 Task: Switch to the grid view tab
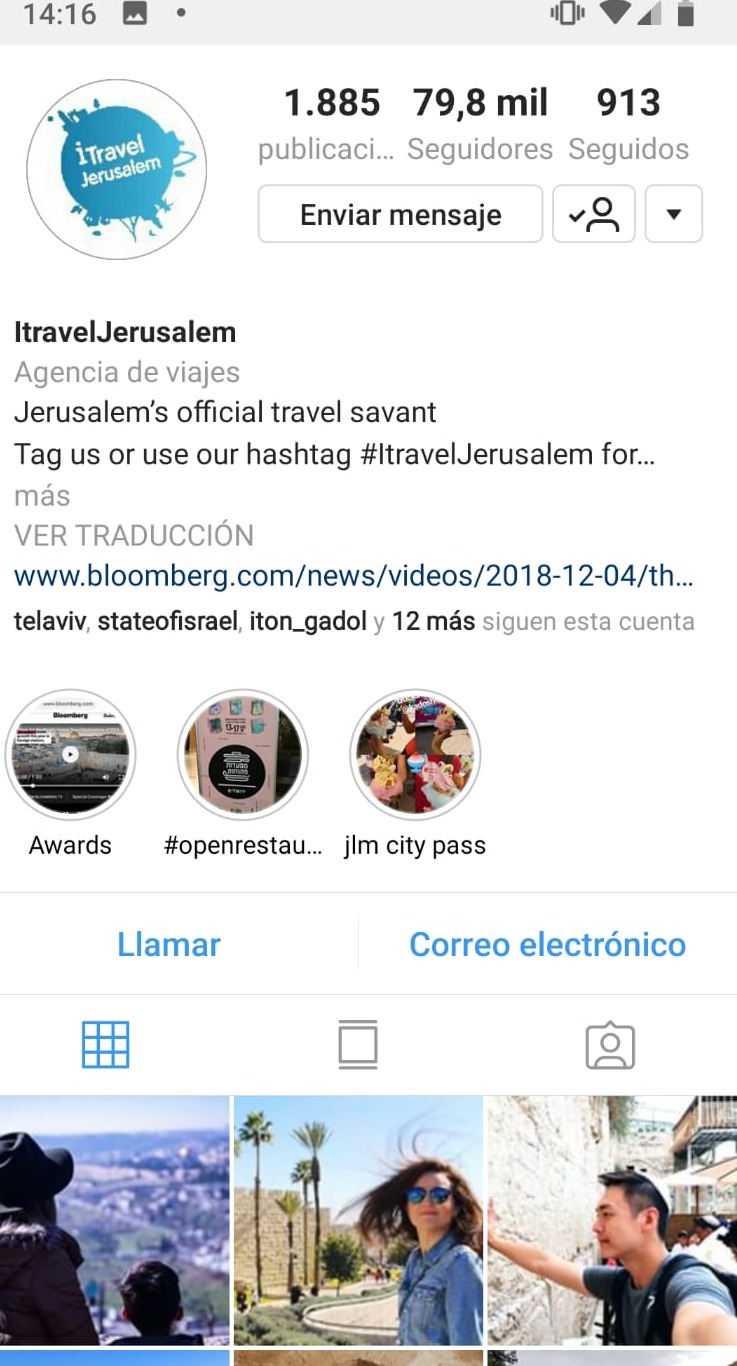click(105, 1046)
